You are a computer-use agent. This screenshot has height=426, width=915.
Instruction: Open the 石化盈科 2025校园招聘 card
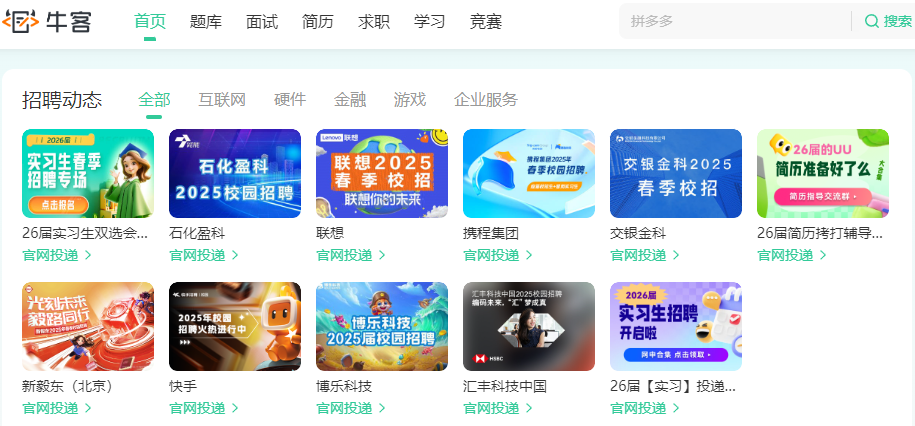coord(235,173)
